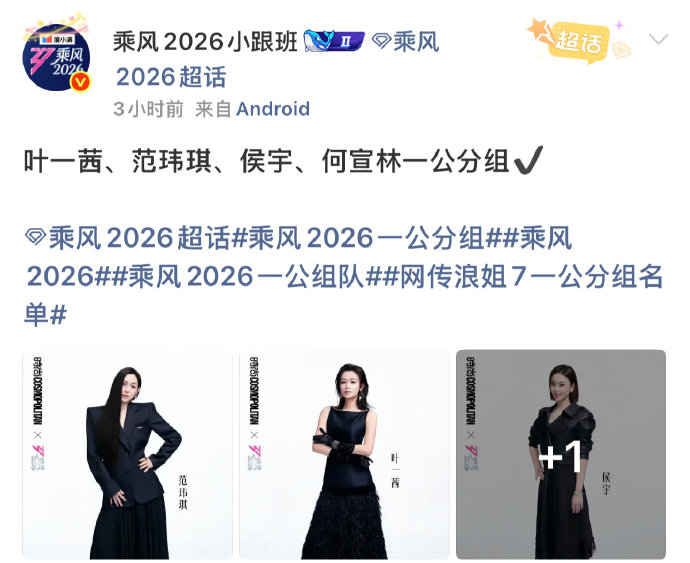The width and height of the screenshot is (690, 563).
Task: Expand the post options chevron
Action: tap(658, 40)
